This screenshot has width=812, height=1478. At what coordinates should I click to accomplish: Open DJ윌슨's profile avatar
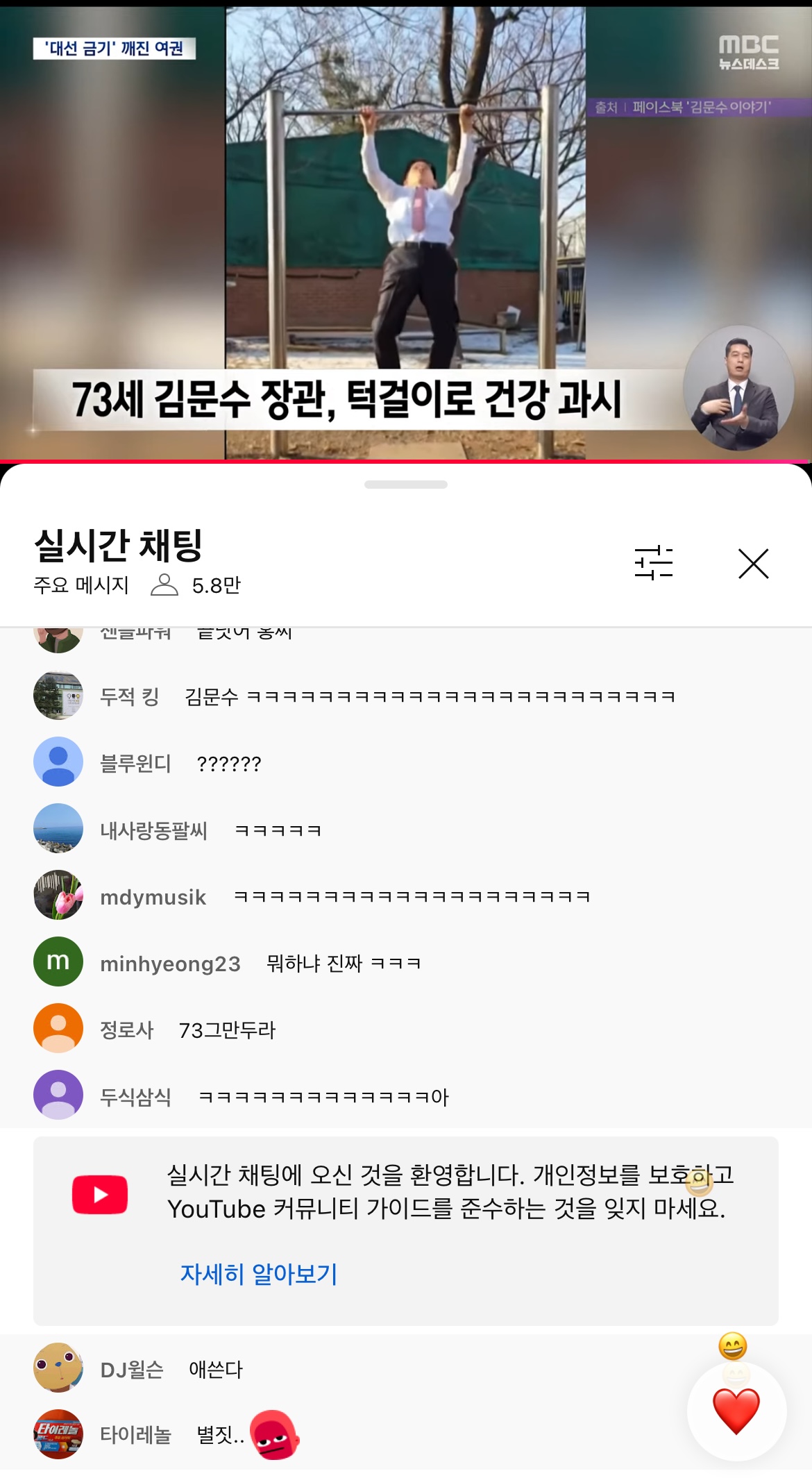tap(58, 1369)
